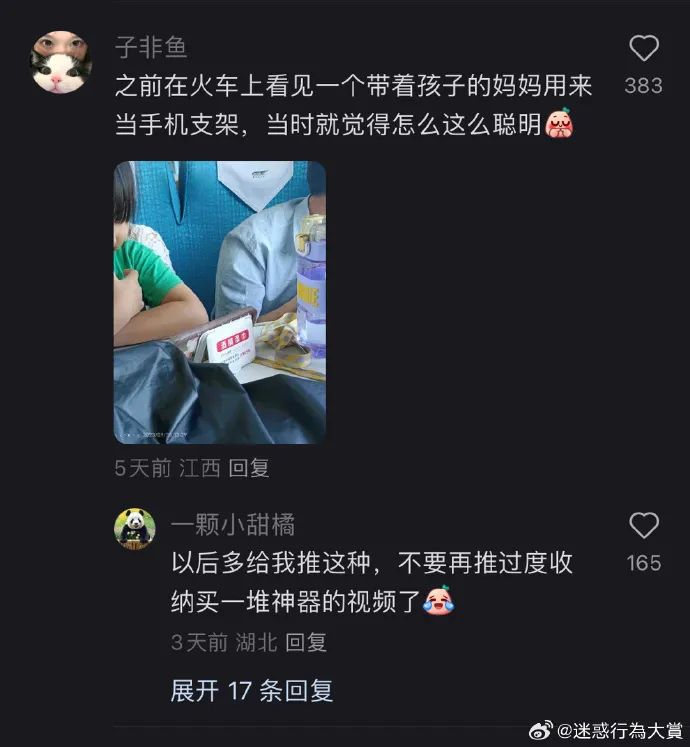Open 子非鱼's profile avatar
Viewport: 690px width, 747px height.
coord(61,62)
